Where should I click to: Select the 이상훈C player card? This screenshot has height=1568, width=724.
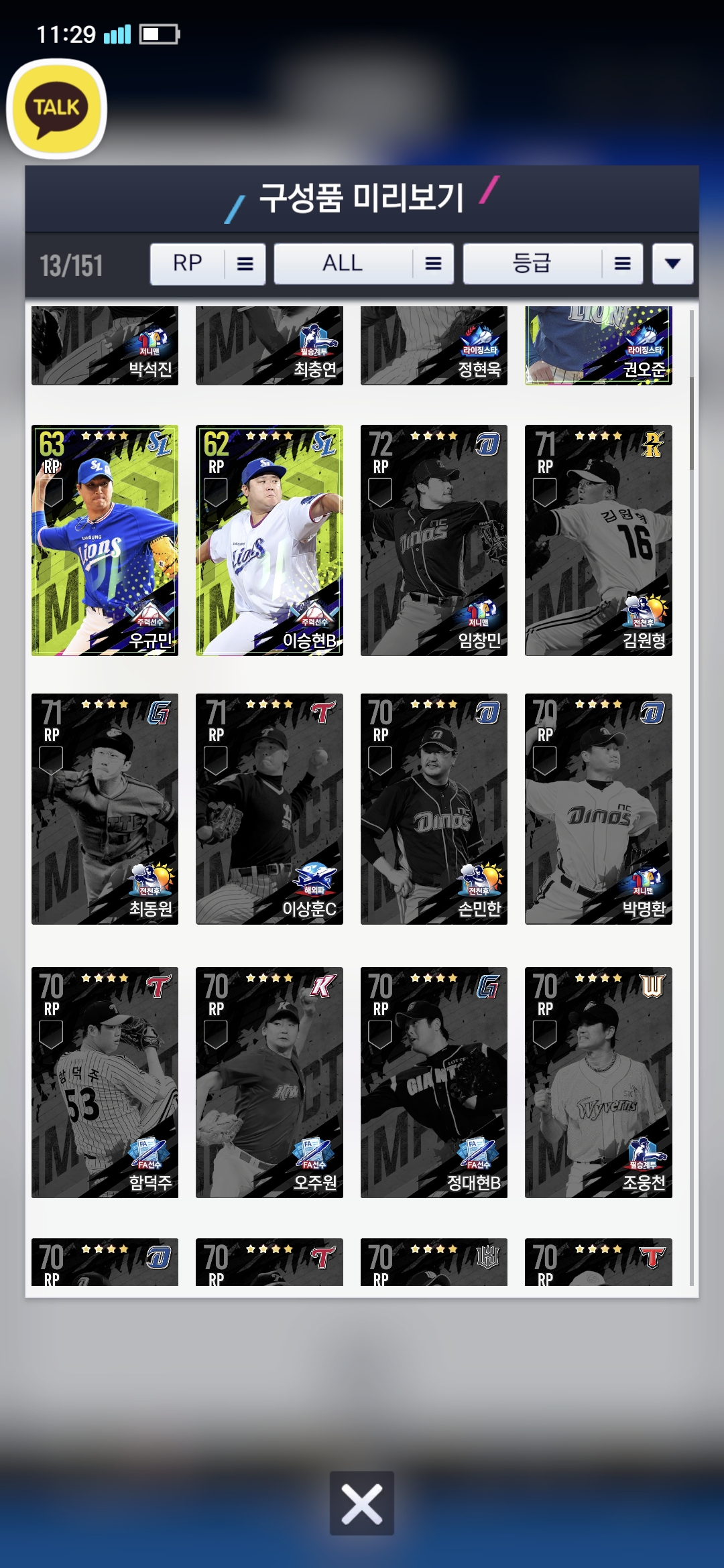point(269,809)
